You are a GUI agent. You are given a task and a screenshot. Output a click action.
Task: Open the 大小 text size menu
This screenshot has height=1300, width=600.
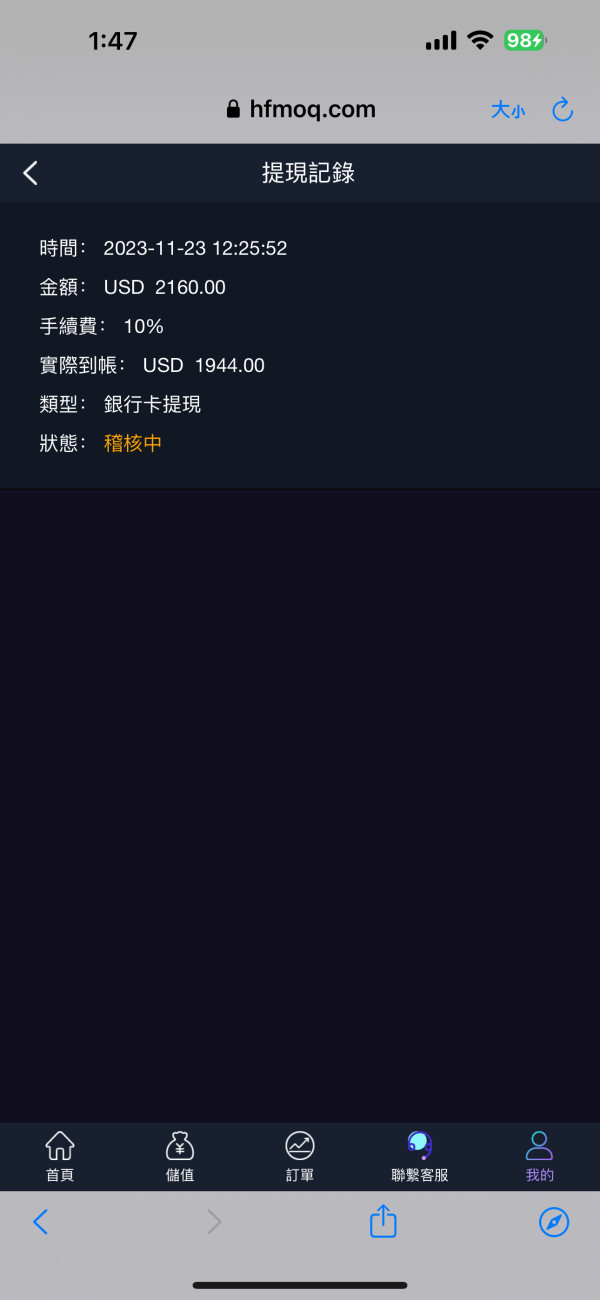tap(507, 110)
